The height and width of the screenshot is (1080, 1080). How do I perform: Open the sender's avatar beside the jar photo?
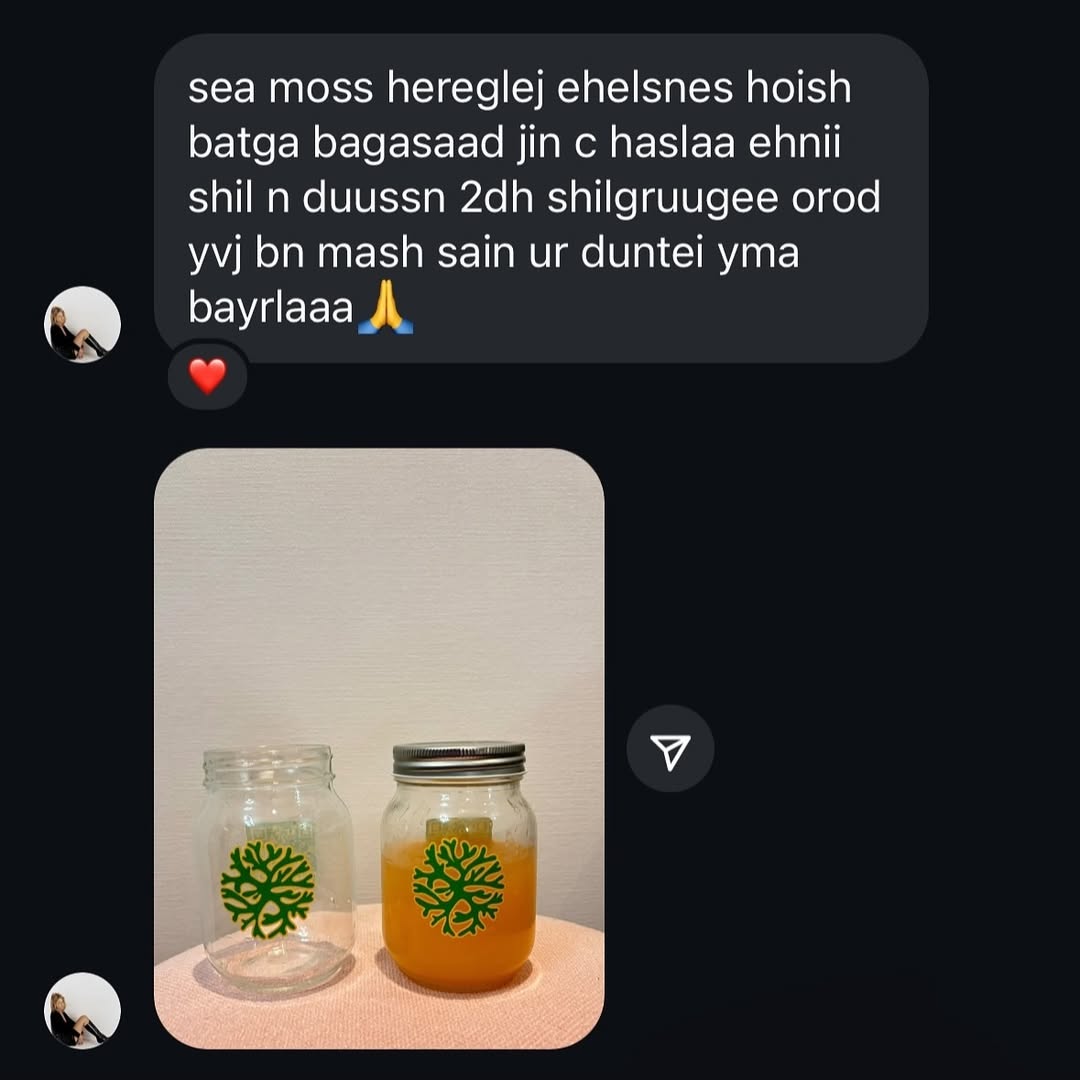click(82, 1010)
